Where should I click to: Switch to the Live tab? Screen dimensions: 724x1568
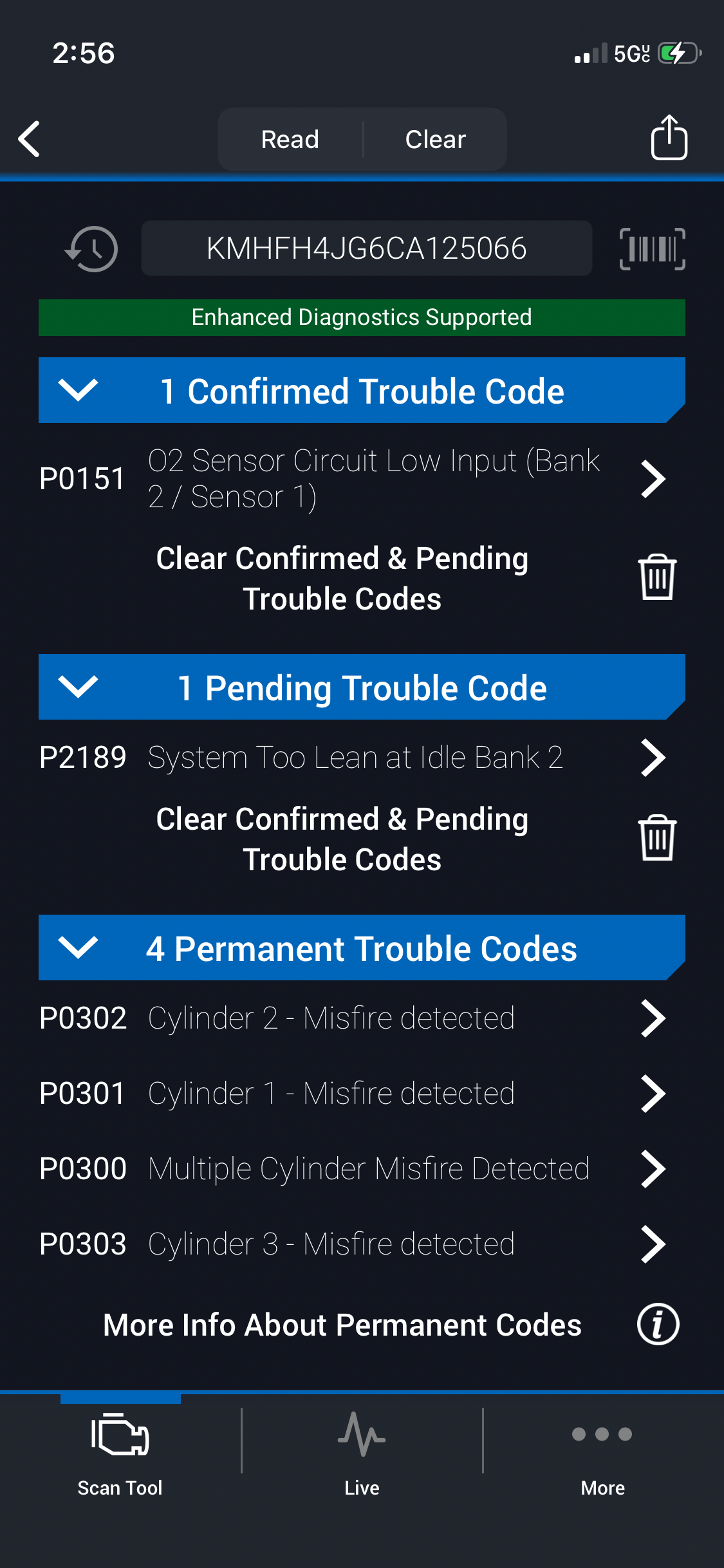point(362,1448)
